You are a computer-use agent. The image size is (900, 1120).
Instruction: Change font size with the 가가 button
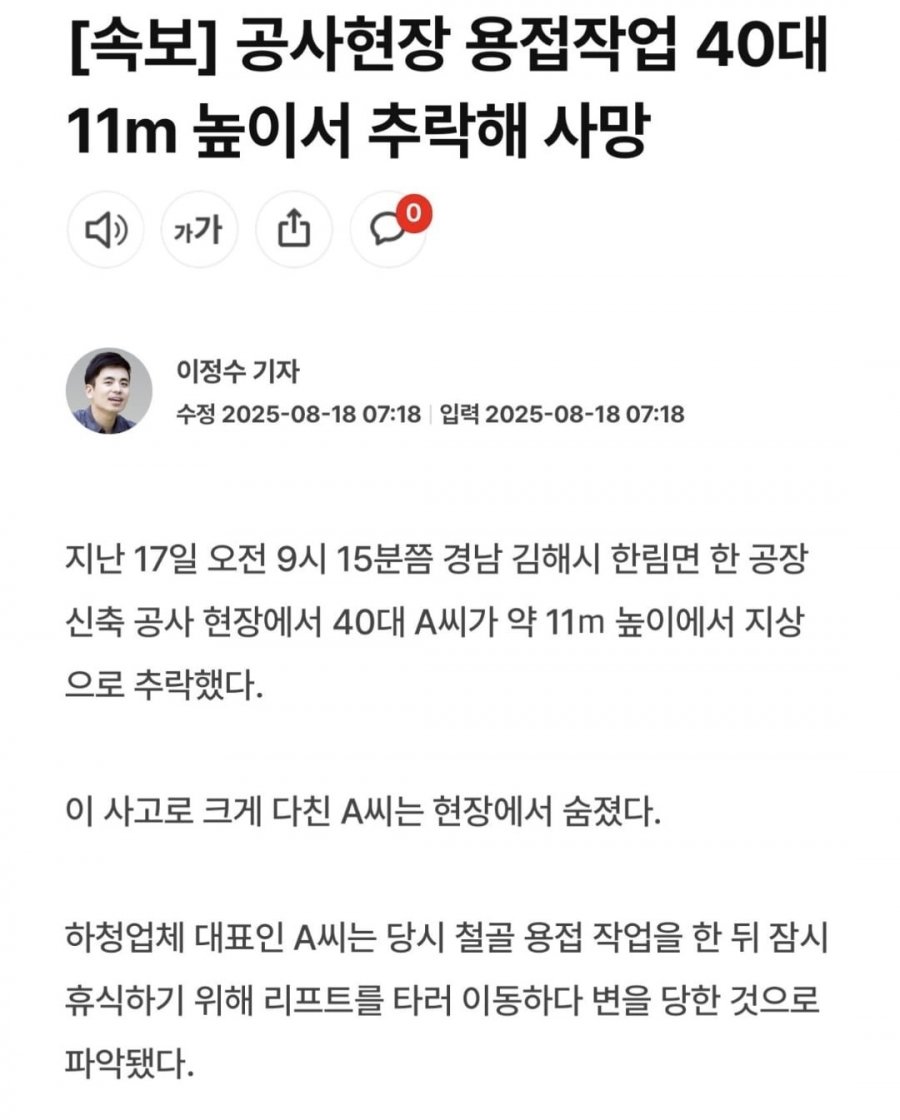click(199, 230)
